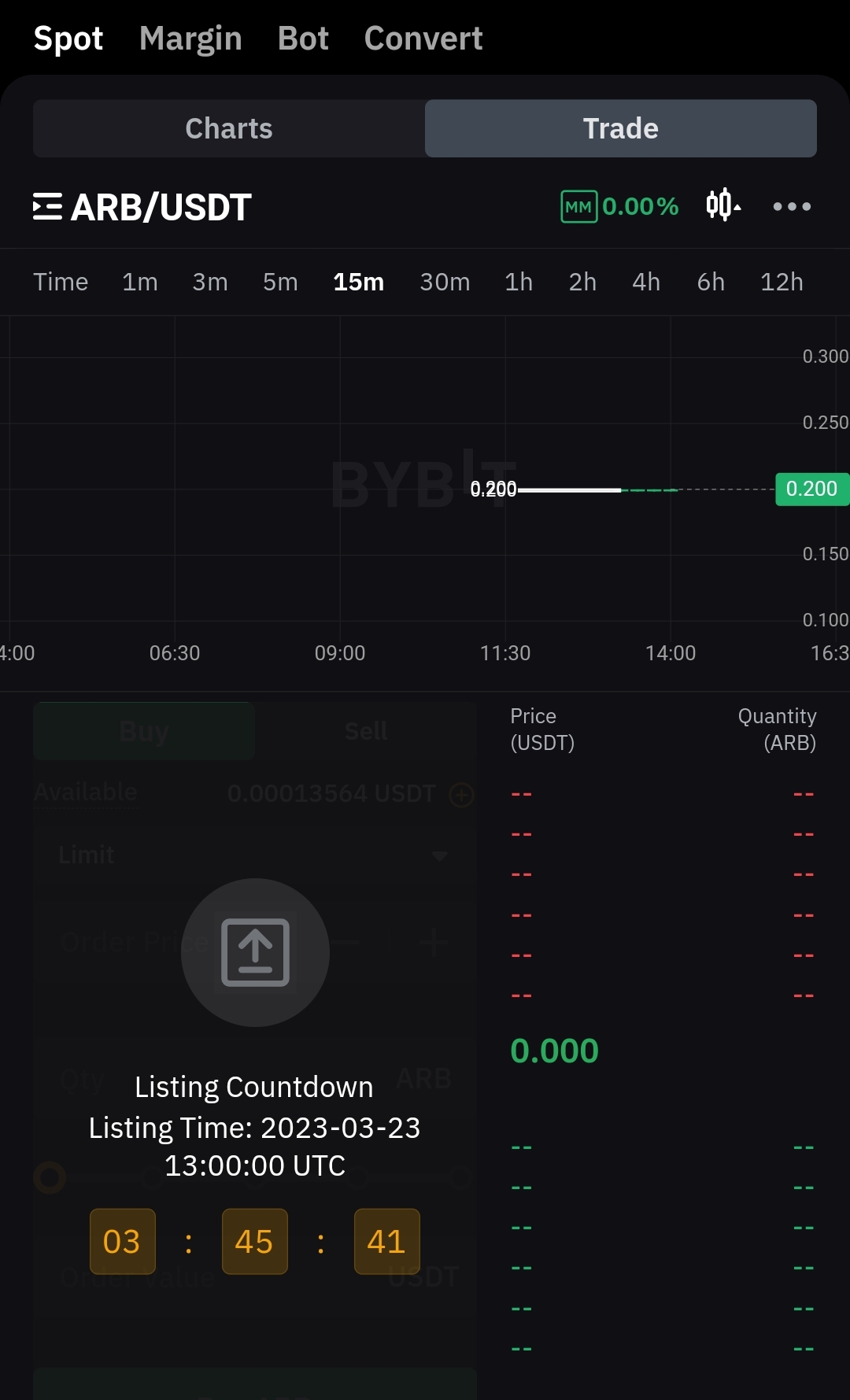The image size is (850, 1400).
Task: Tap the share icon above Listing Countdown
Action: [255, 952]
